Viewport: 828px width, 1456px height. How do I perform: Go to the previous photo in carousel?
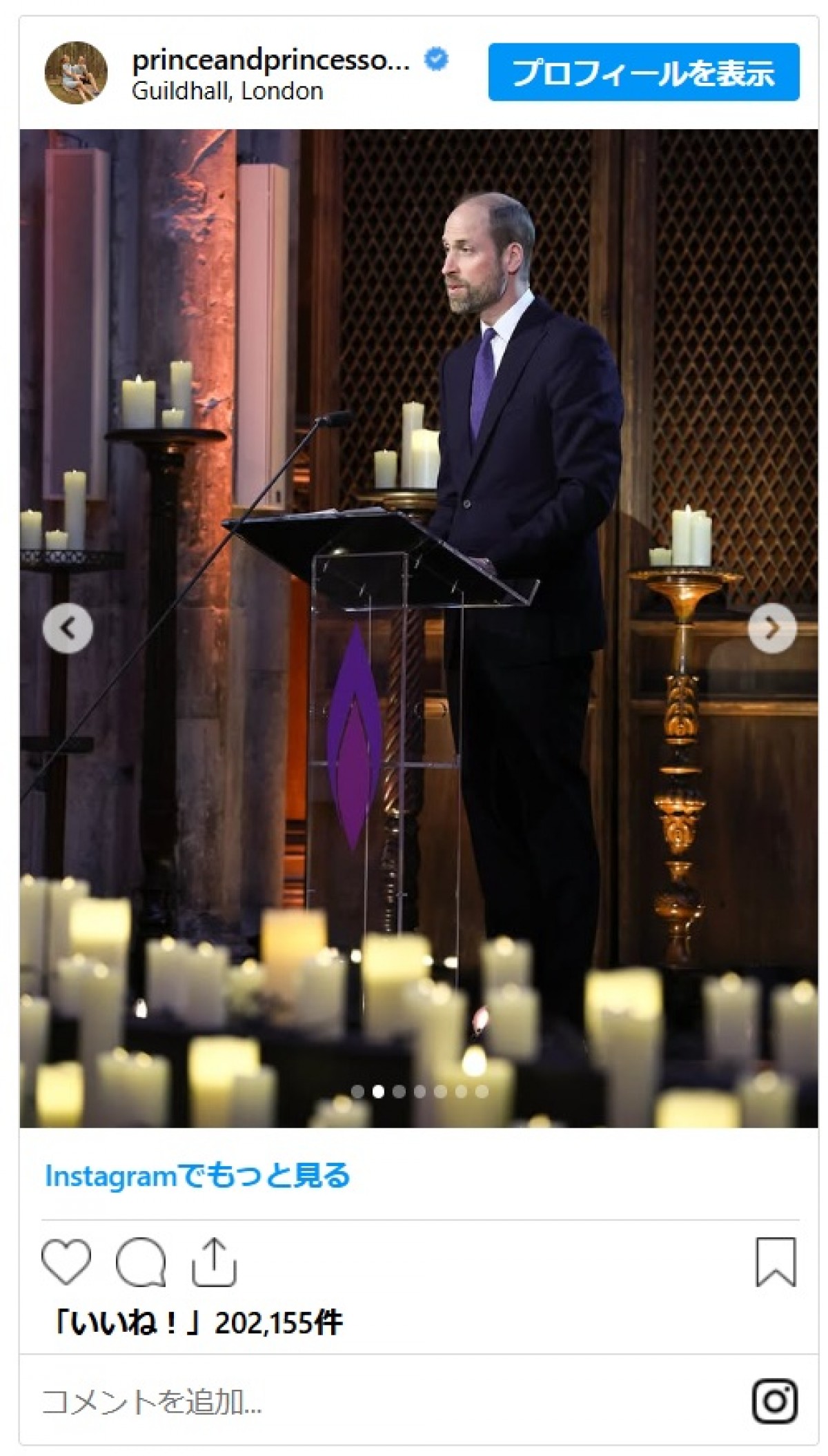pos(68,628)
